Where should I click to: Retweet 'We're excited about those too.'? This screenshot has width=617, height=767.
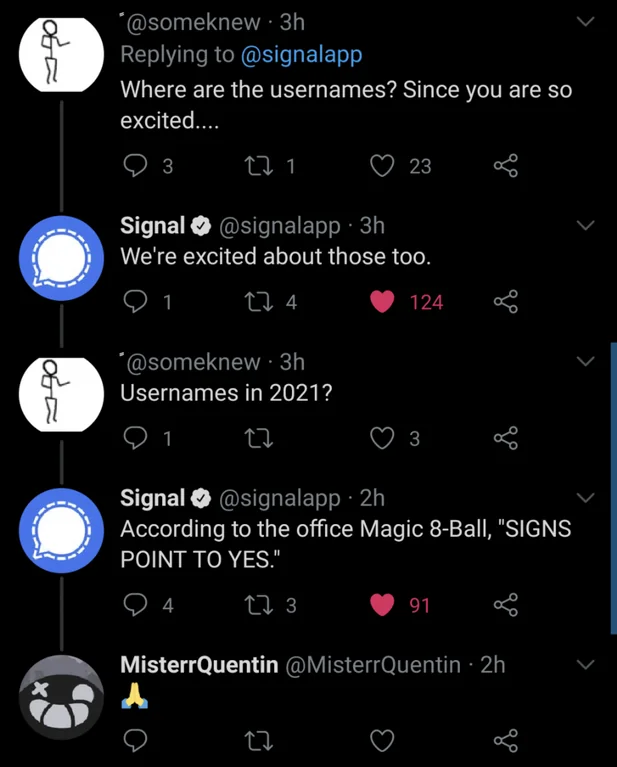click(258, 302)
